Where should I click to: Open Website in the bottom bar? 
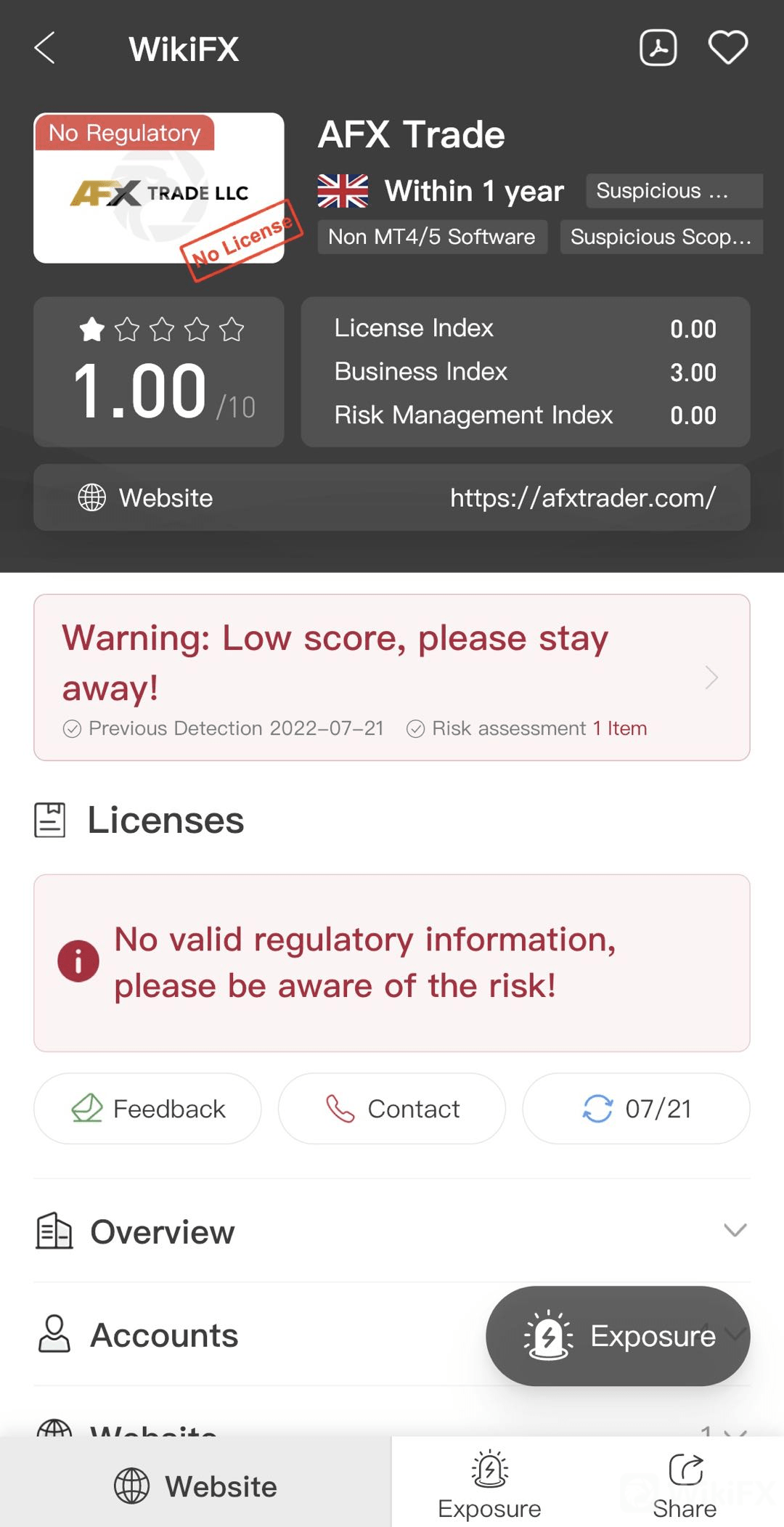point(196,1486)
